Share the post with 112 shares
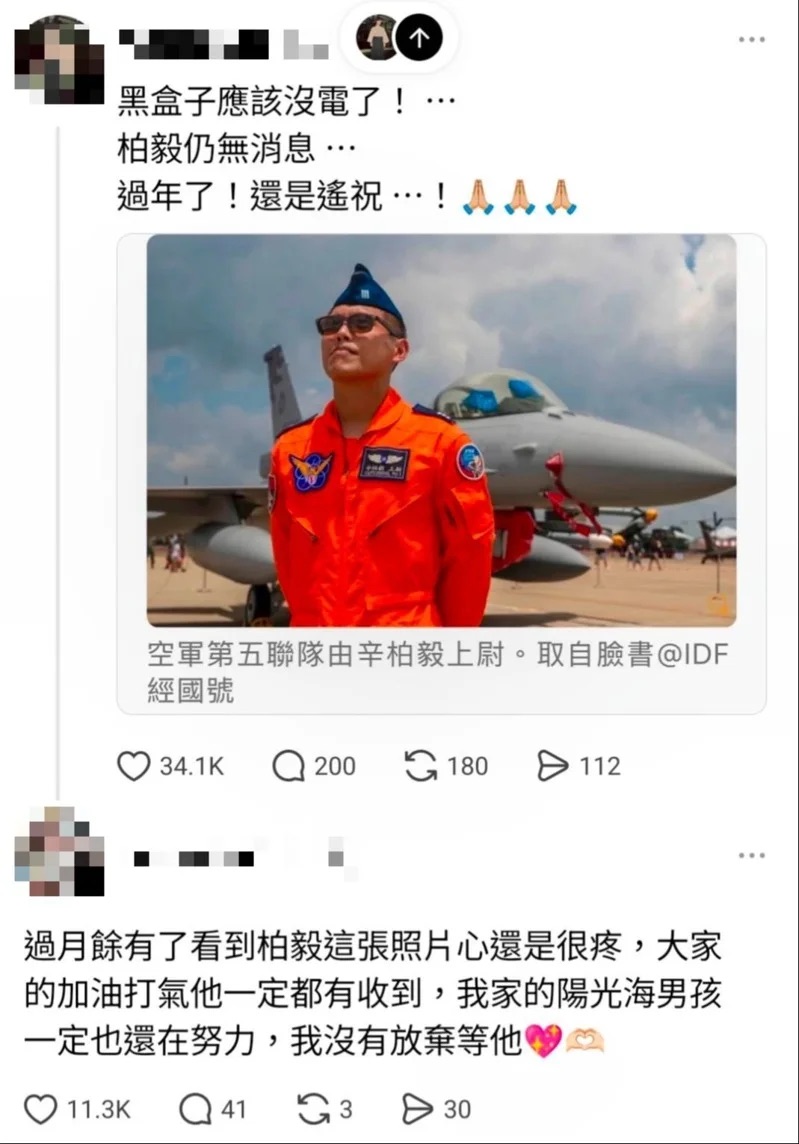Screen dimensions: 799x1144 pyautogui.click(x=553, y=767)
